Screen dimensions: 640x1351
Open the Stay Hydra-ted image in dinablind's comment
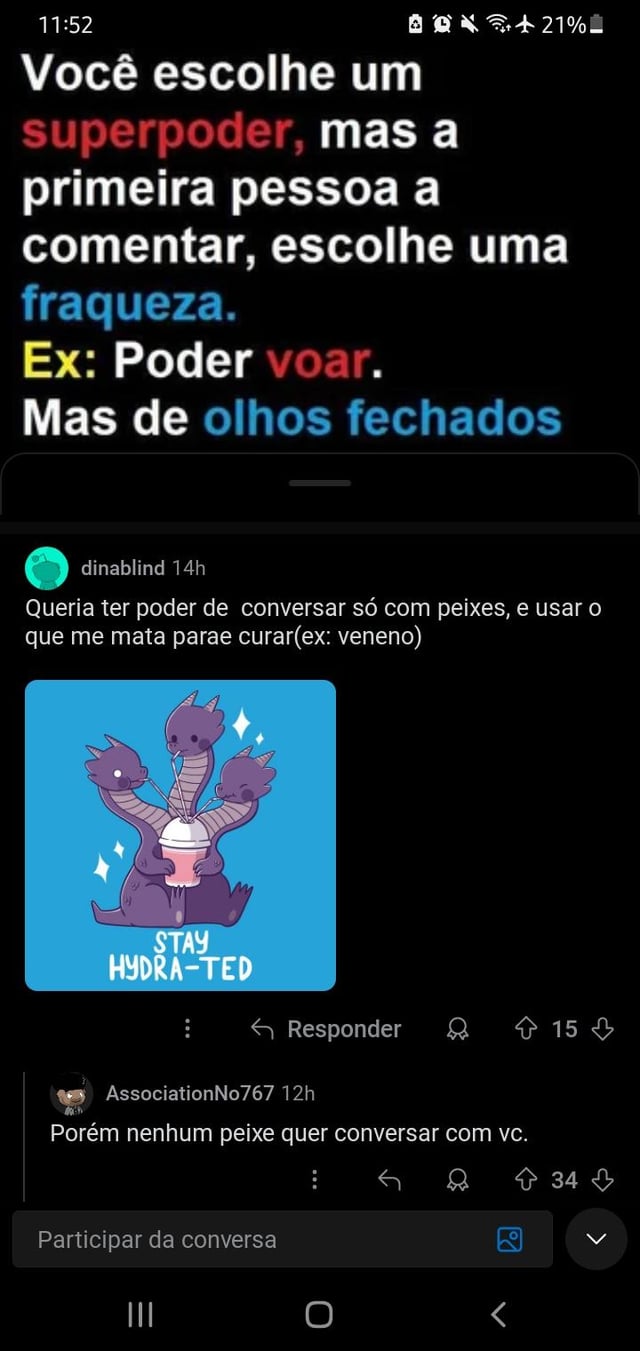(180, 835)
